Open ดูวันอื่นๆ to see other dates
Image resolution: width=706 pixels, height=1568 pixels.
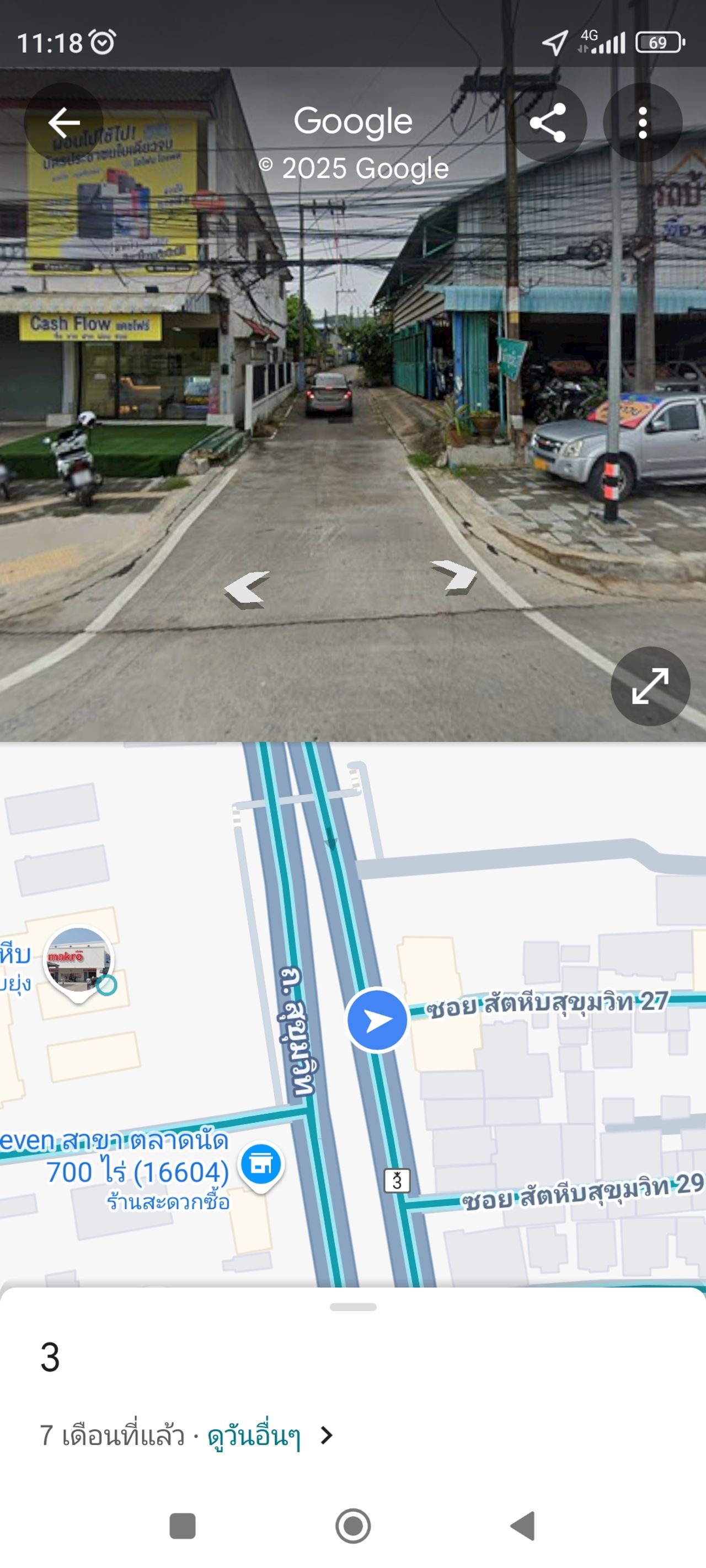(255, 1436)
